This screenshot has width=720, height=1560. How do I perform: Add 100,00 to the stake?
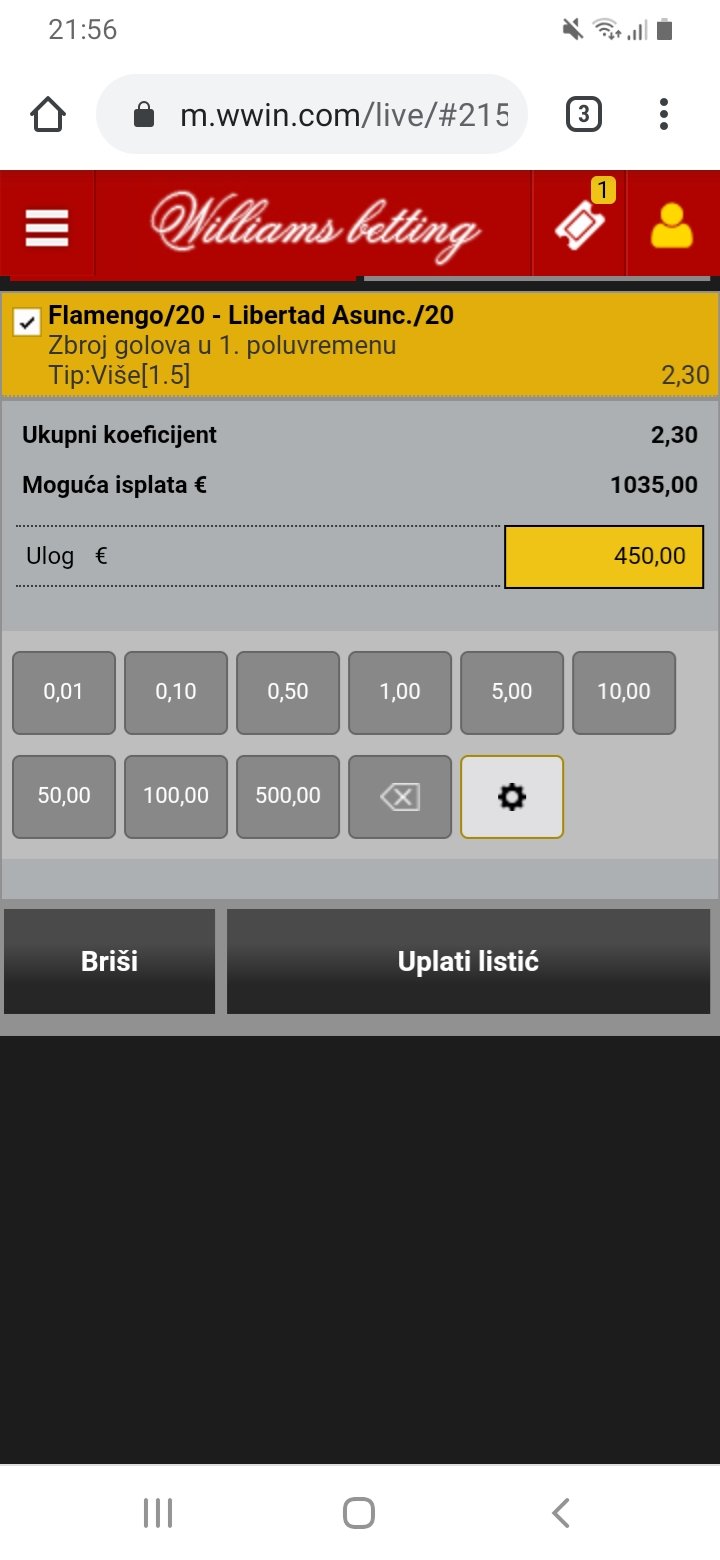(x=176, y=796)
